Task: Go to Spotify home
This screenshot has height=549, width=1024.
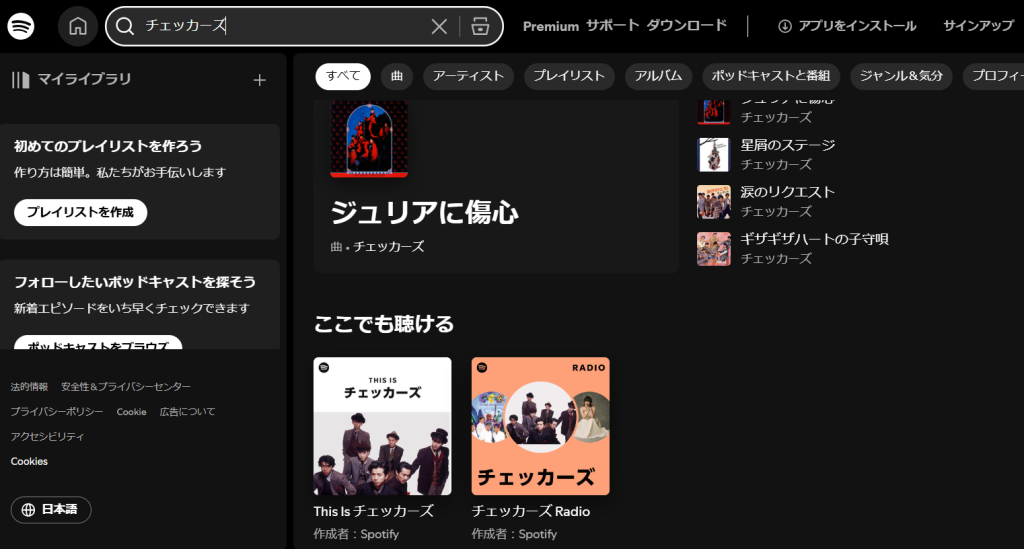Action: point(78,27)
